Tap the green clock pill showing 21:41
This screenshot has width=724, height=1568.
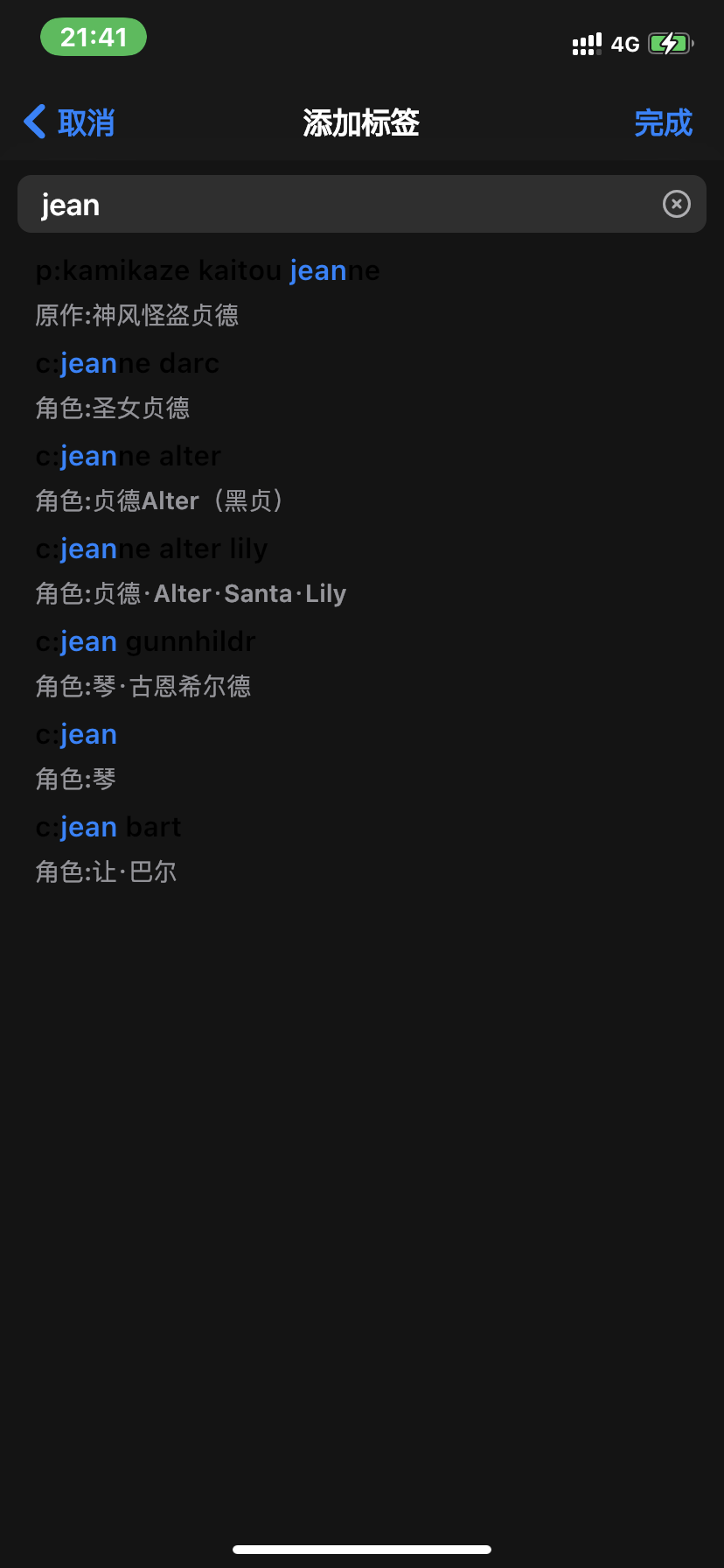tap(93, 37)
